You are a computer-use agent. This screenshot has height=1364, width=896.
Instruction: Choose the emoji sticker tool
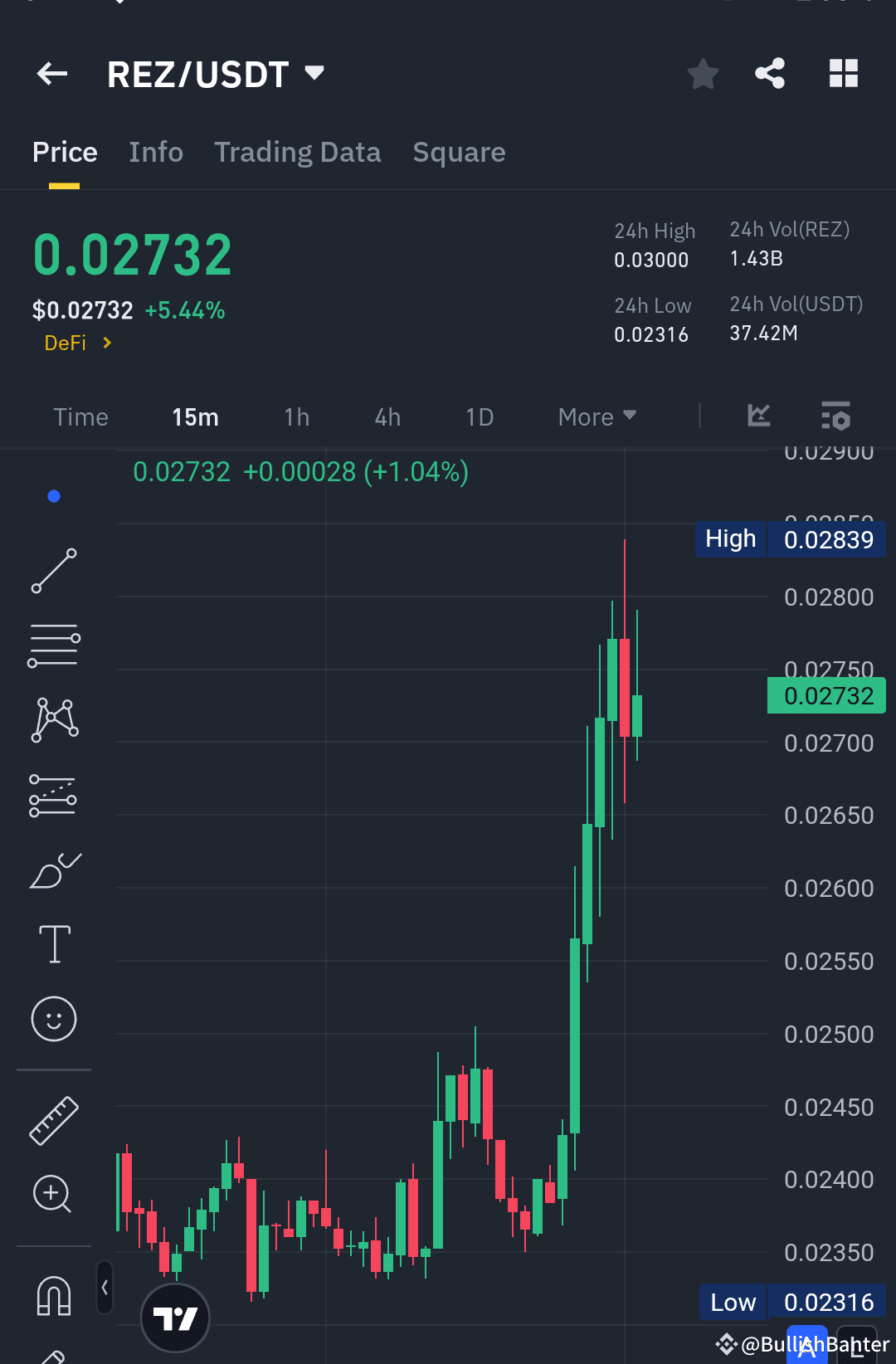pyautogui.click(x=53, y=1019)
